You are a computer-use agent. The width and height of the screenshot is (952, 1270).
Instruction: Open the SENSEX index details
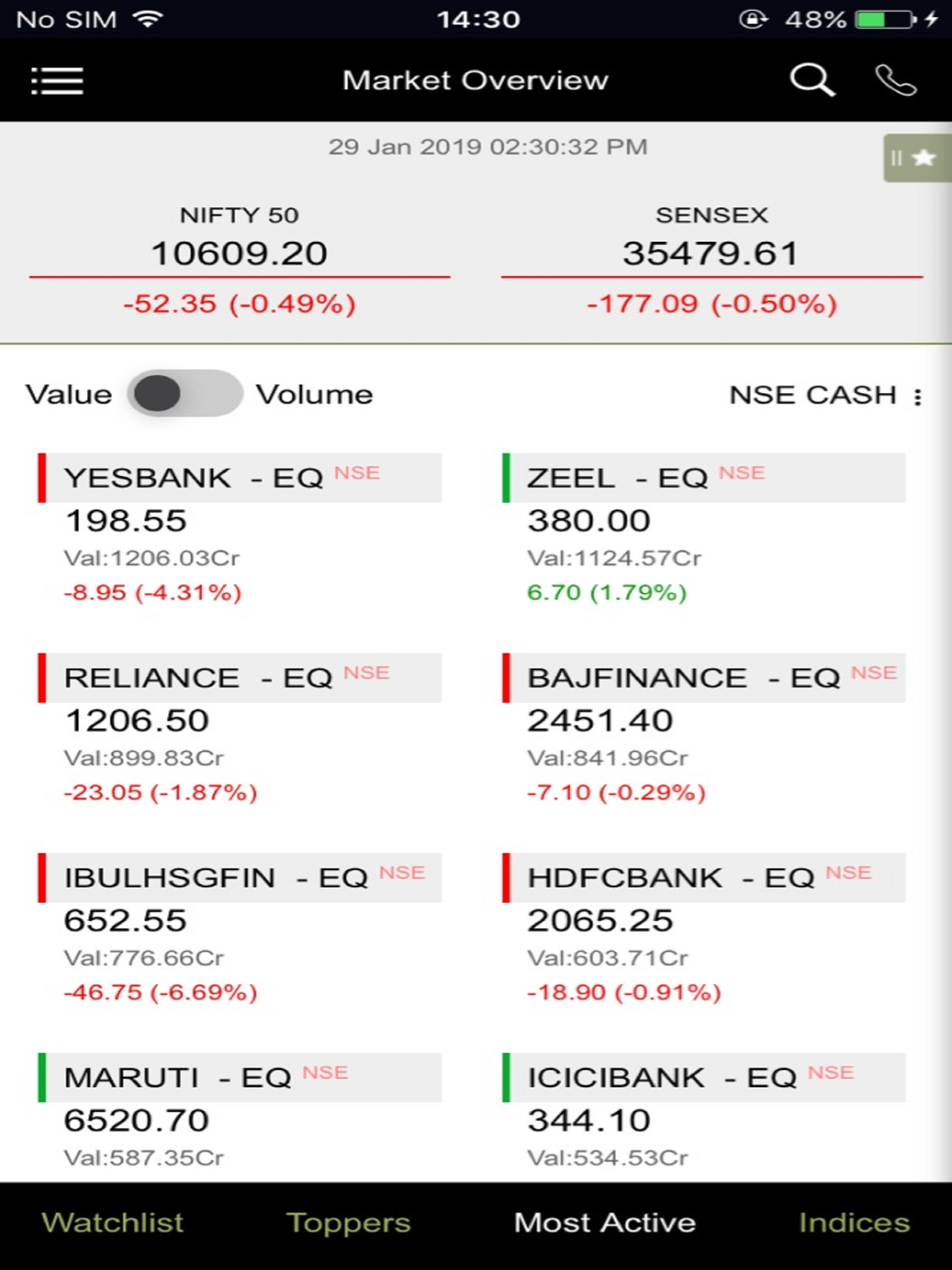(x=711, y=258)
